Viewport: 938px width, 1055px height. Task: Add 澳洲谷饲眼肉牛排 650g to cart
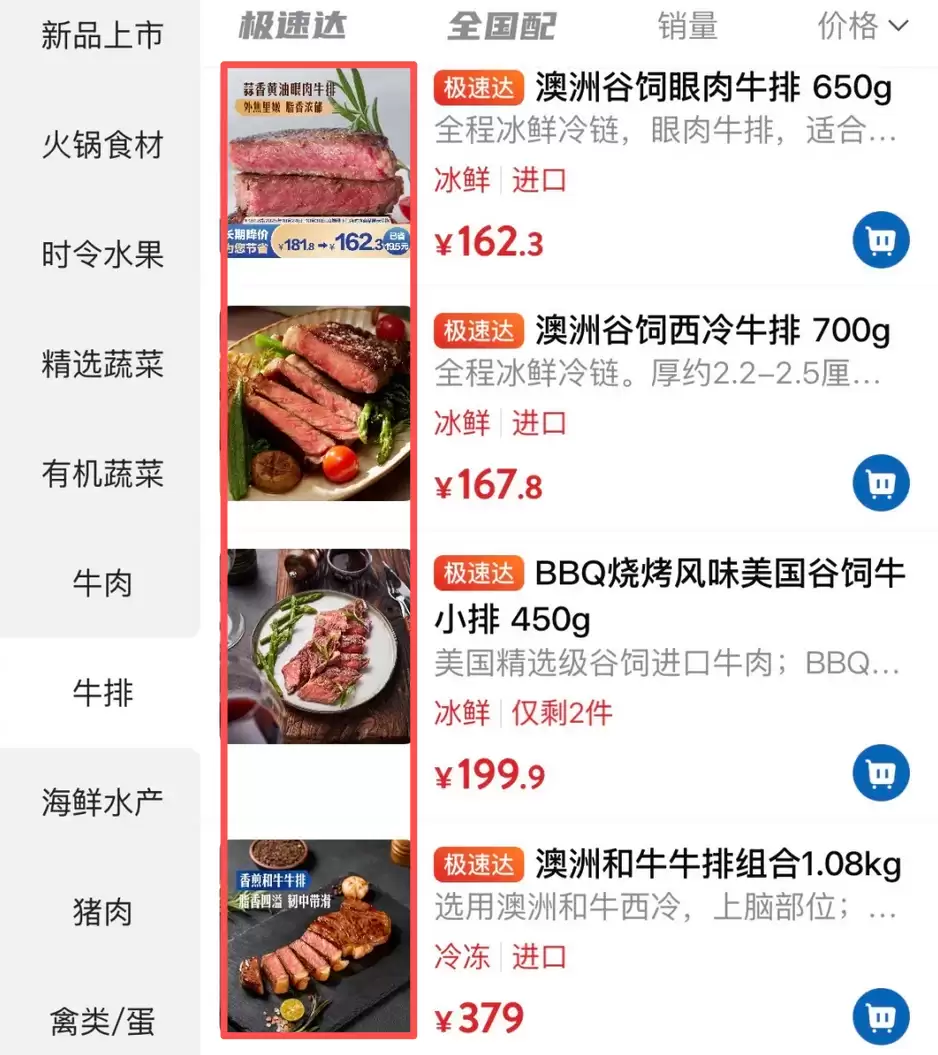[x=881, y=241]
